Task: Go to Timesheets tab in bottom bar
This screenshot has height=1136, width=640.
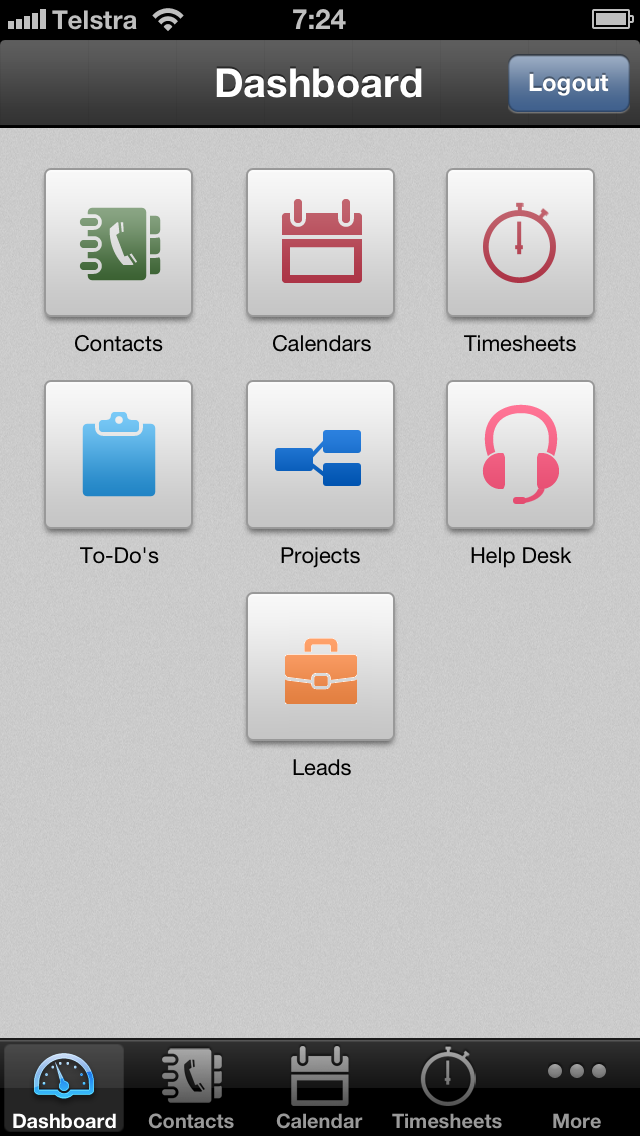Action: [x=447, y=1089]
